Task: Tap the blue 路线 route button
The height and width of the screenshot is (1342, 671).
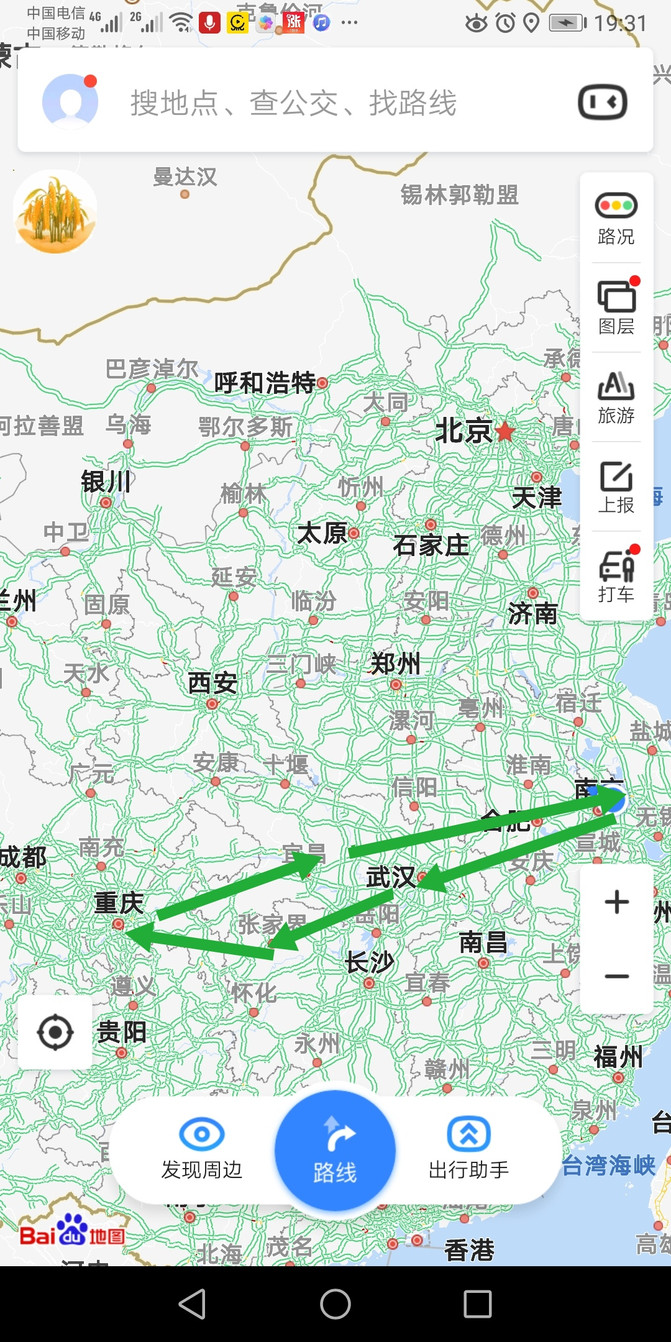Action: (335, 1151)
